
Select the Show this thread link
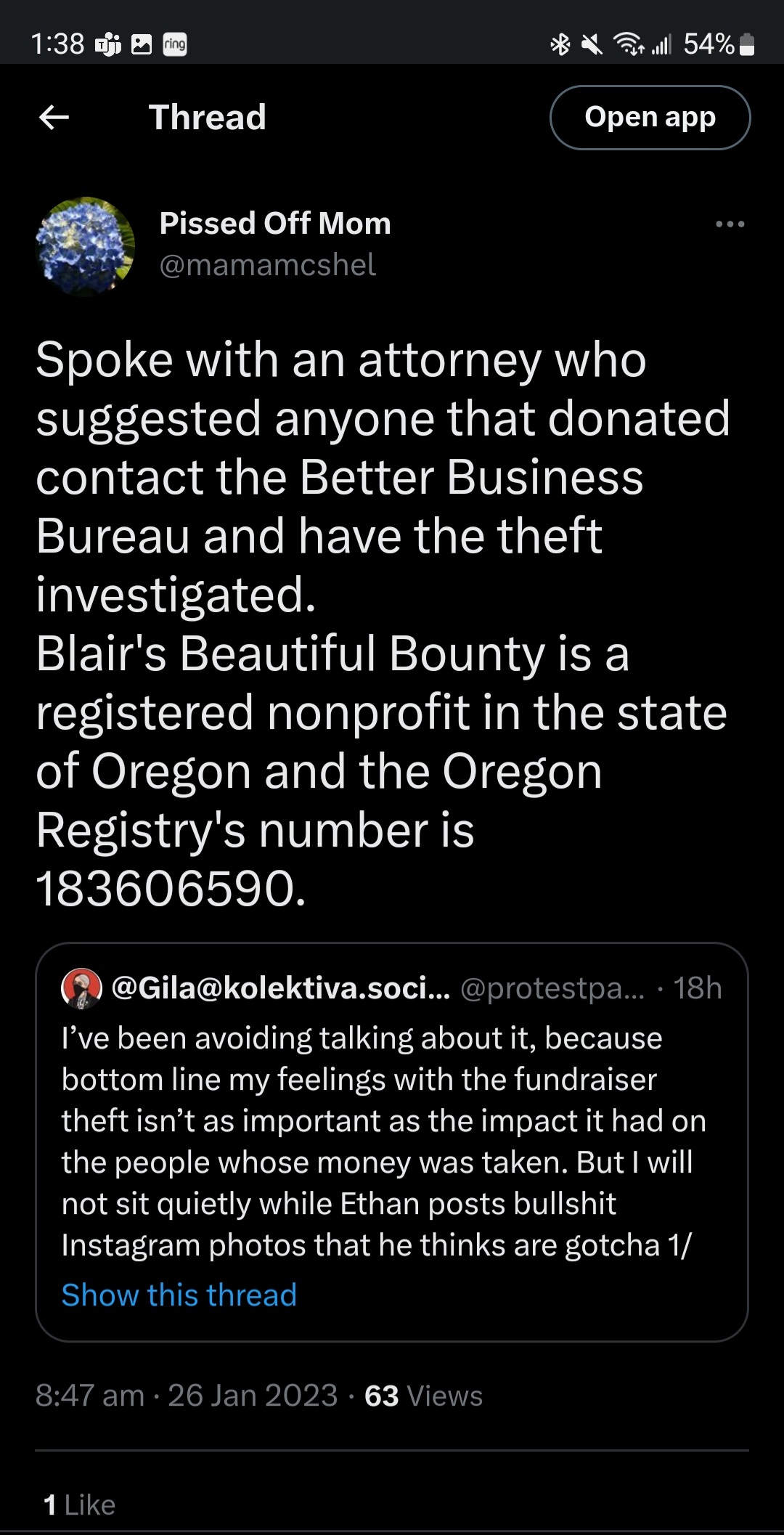coord(179,1295)
